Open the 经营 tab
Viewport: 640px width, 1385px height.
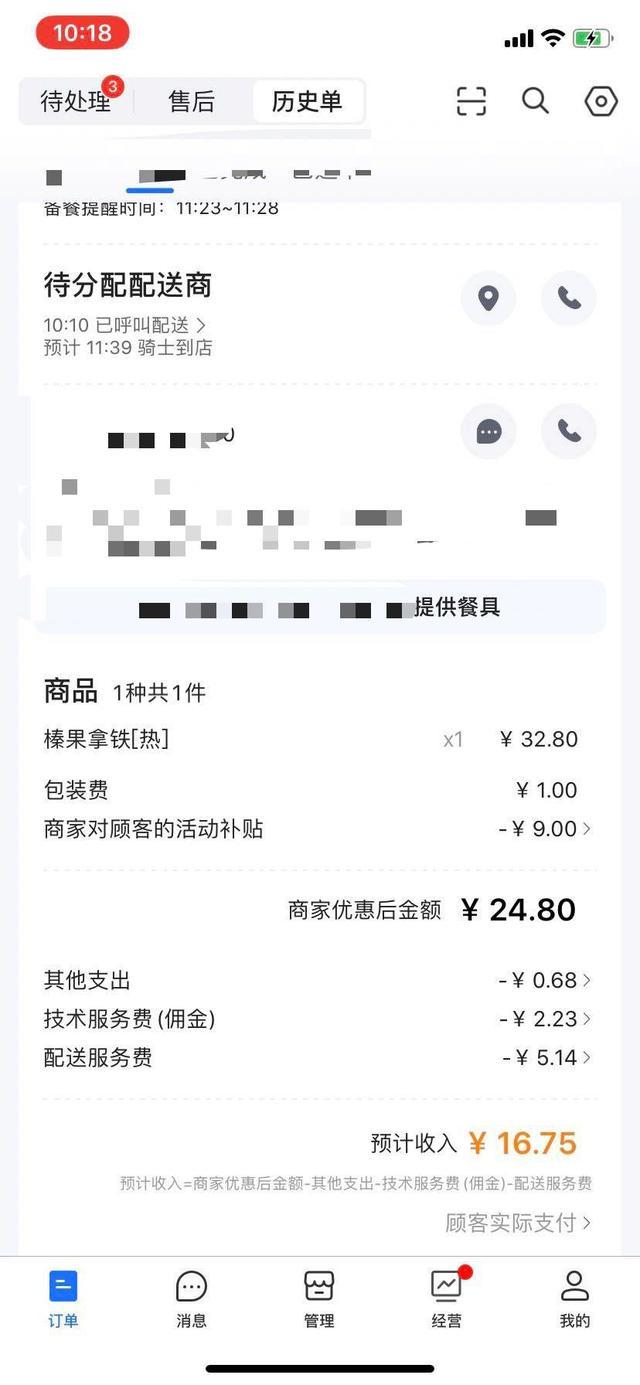447,1298
